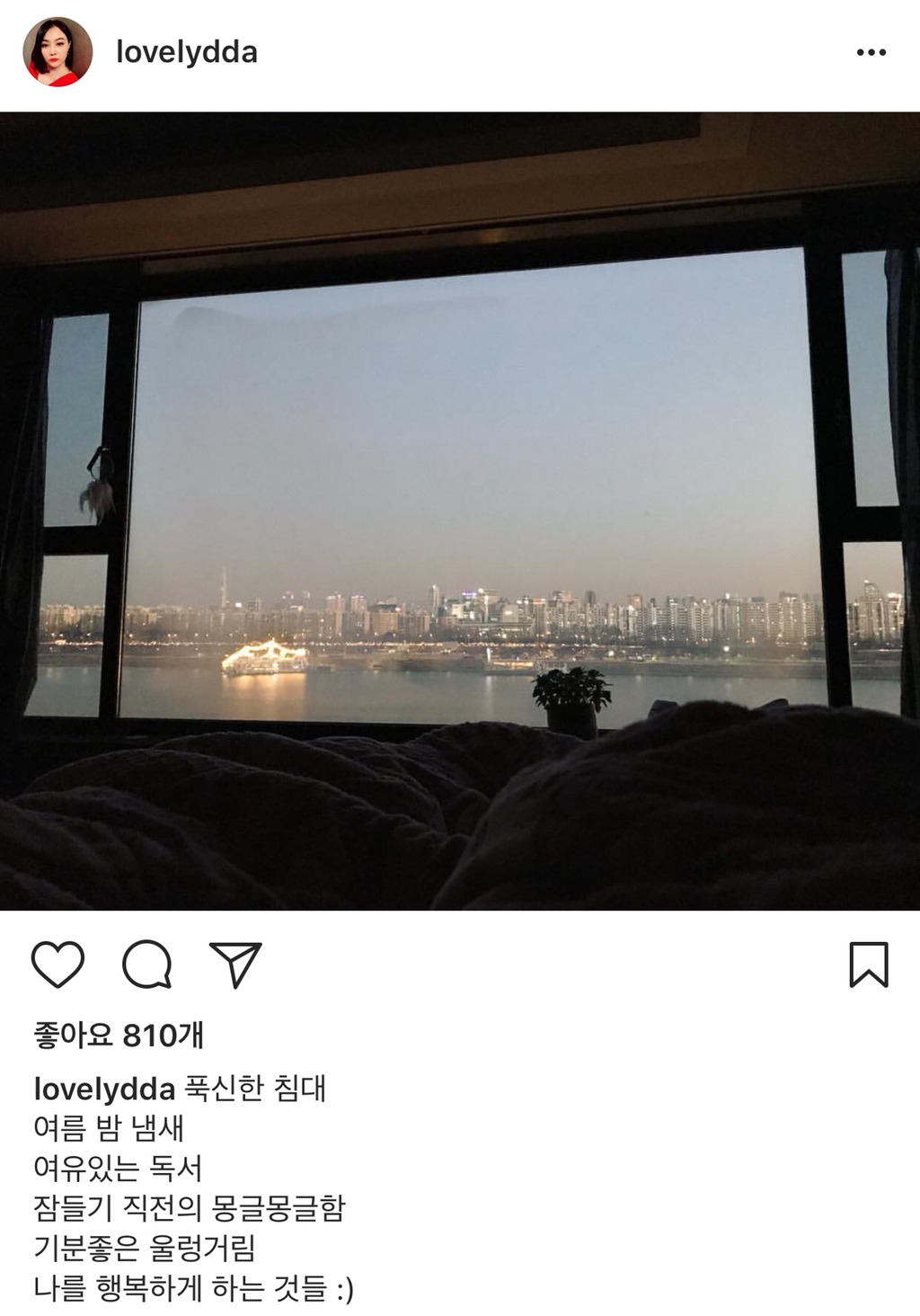The image size is (920, 1316).
Task: Like this post with the heart
Action: pyautogui.click(x=58, y=965)
